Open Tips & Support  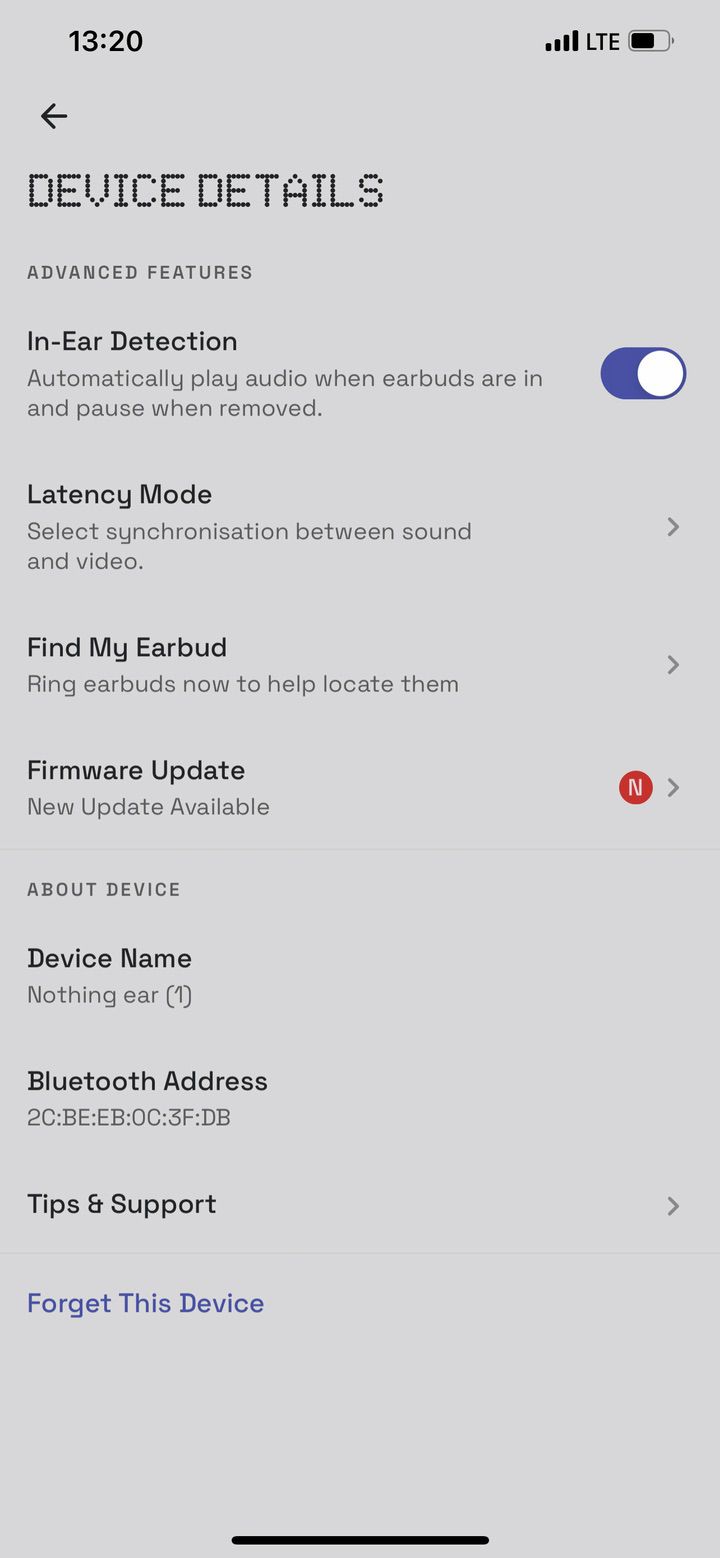point(360,1205)
